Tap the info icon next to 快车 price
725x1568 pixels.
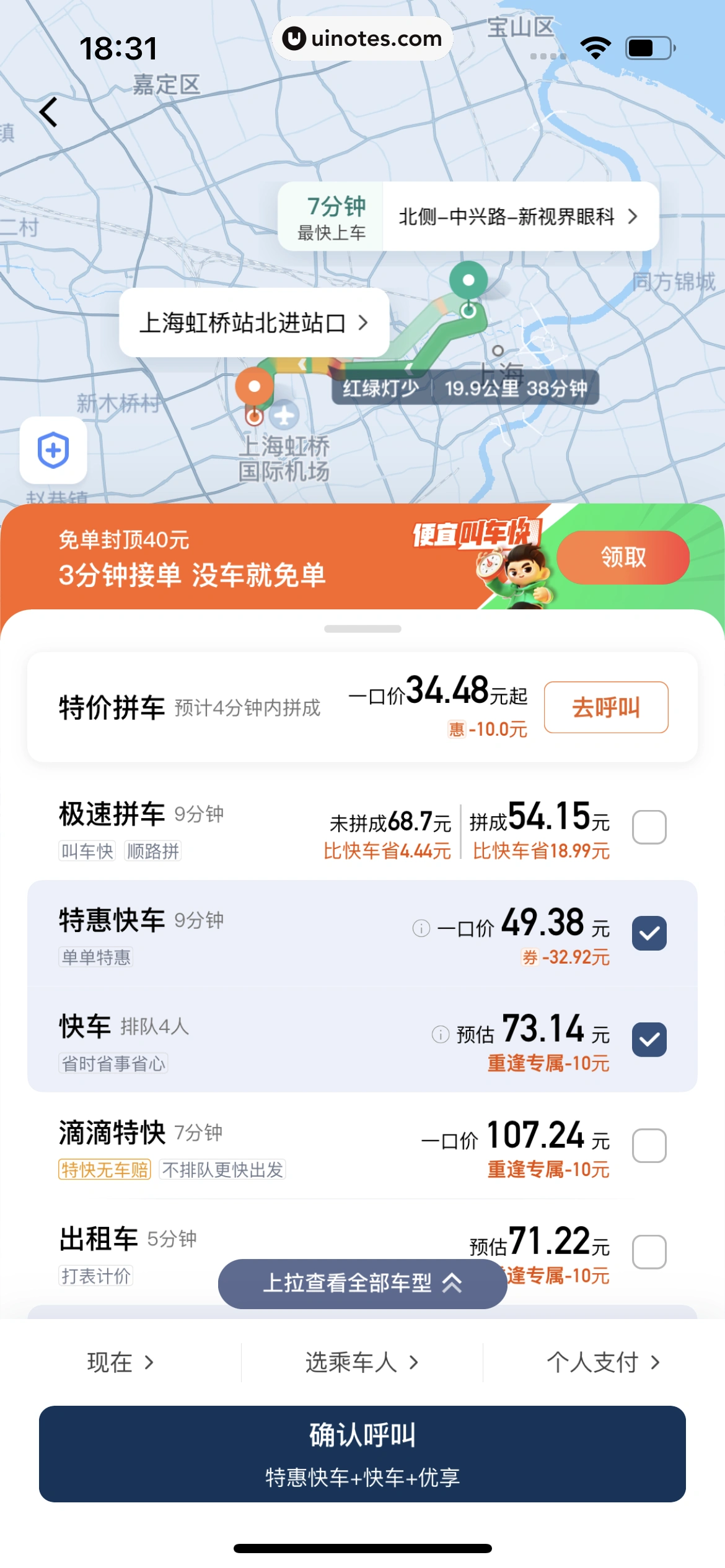tap(440, 1033)
